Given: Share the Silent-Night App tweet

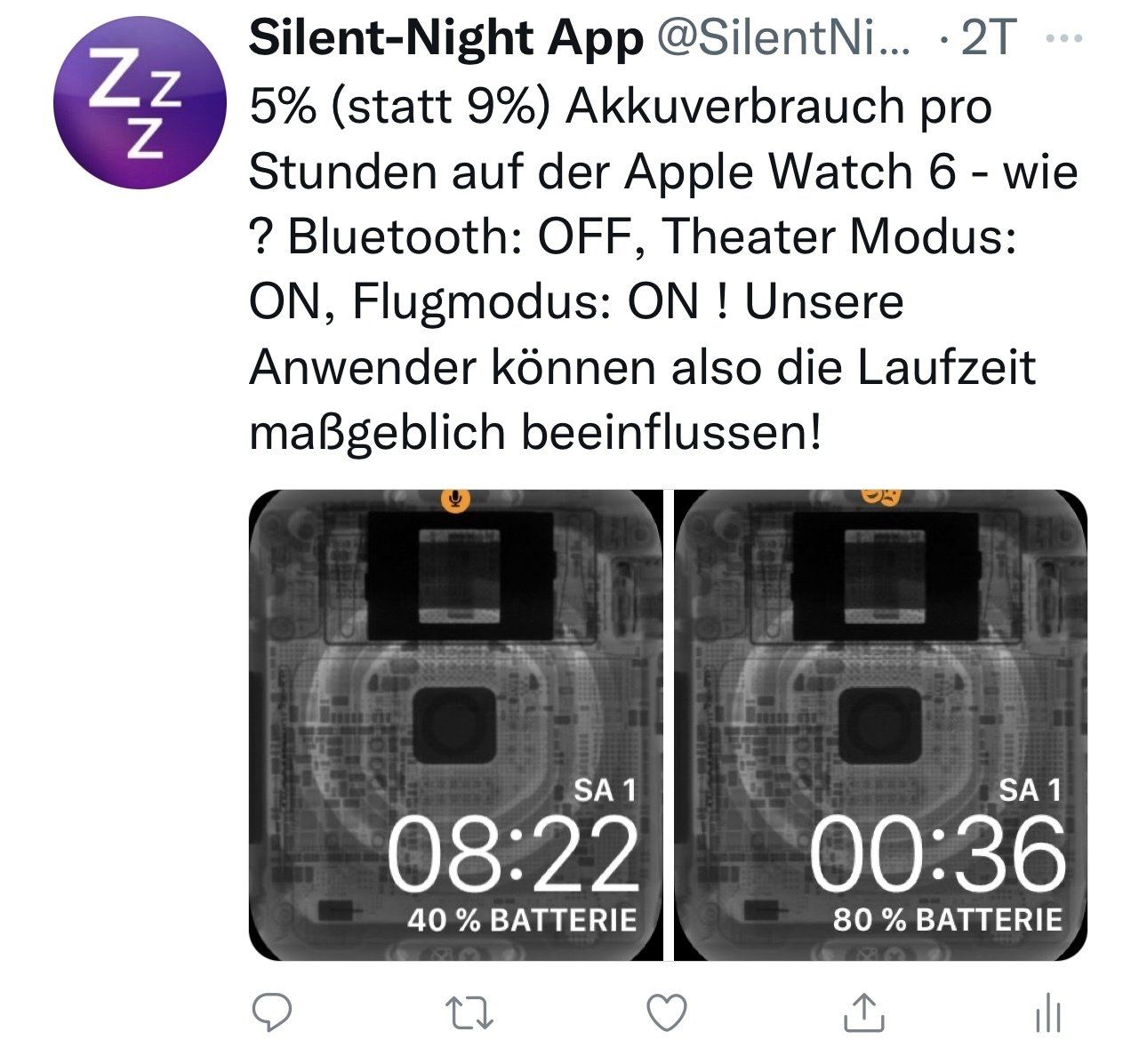Looking at the screenshot, I should [x=862, y=1012].
